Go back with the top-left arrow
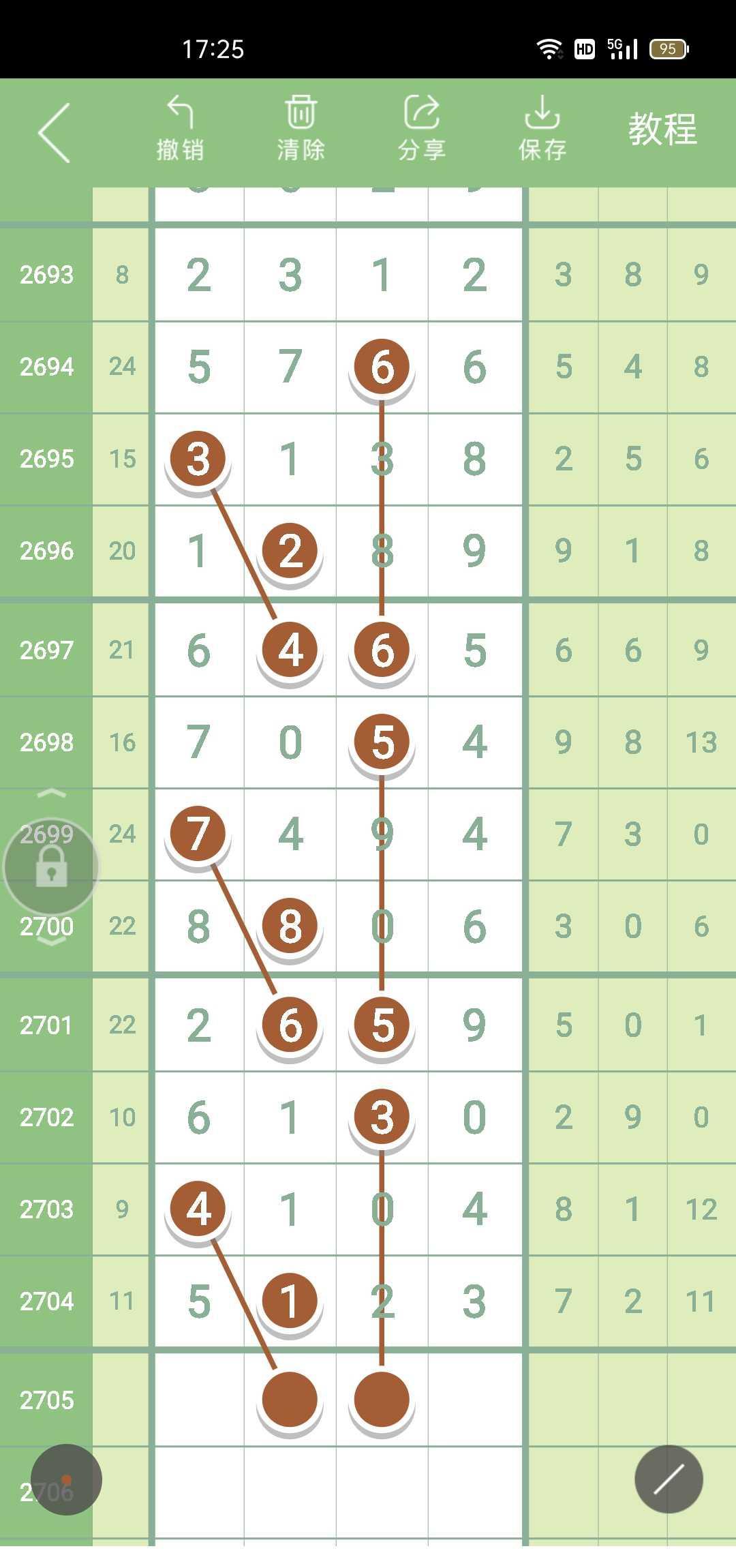 [x=55, y=133]
